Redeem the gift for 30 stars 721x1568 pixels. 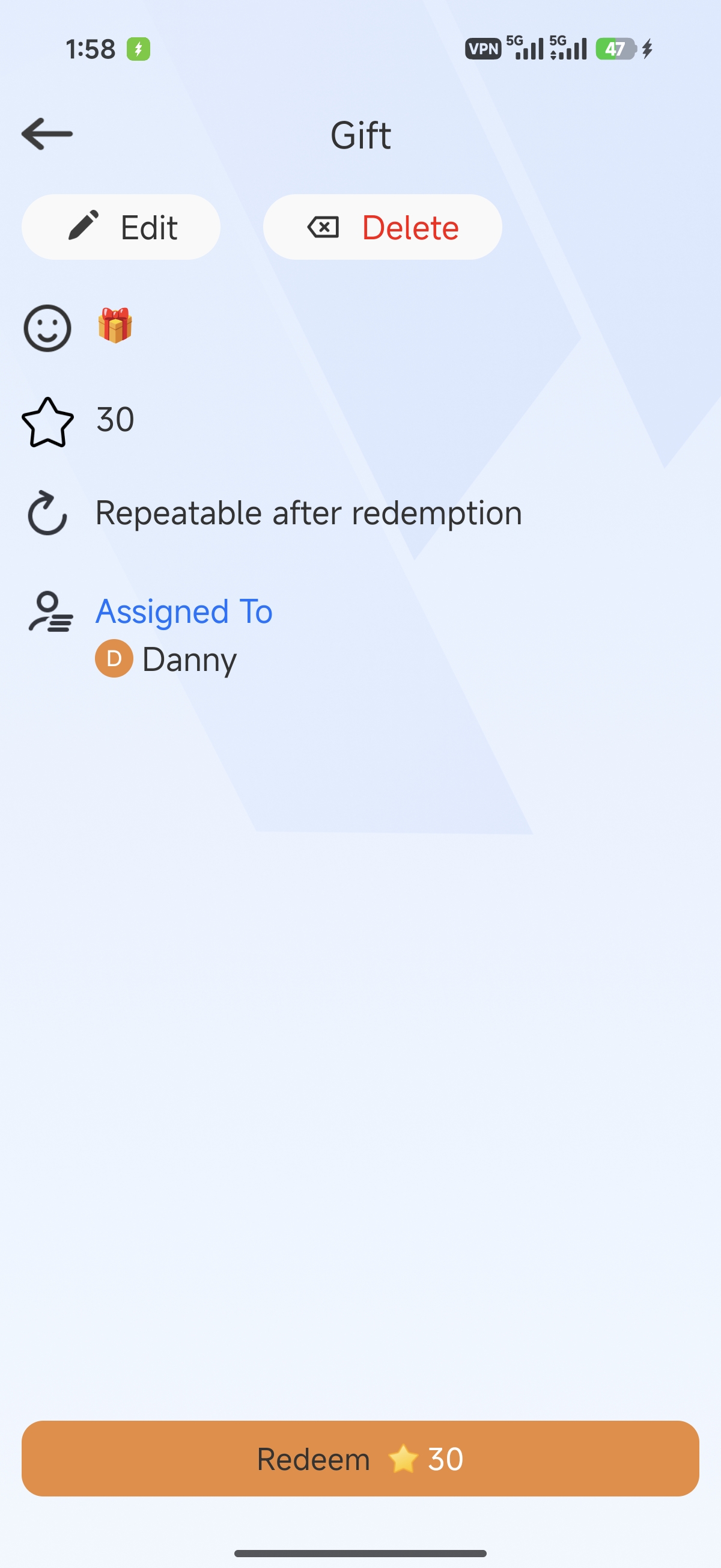coord(360,1458)
